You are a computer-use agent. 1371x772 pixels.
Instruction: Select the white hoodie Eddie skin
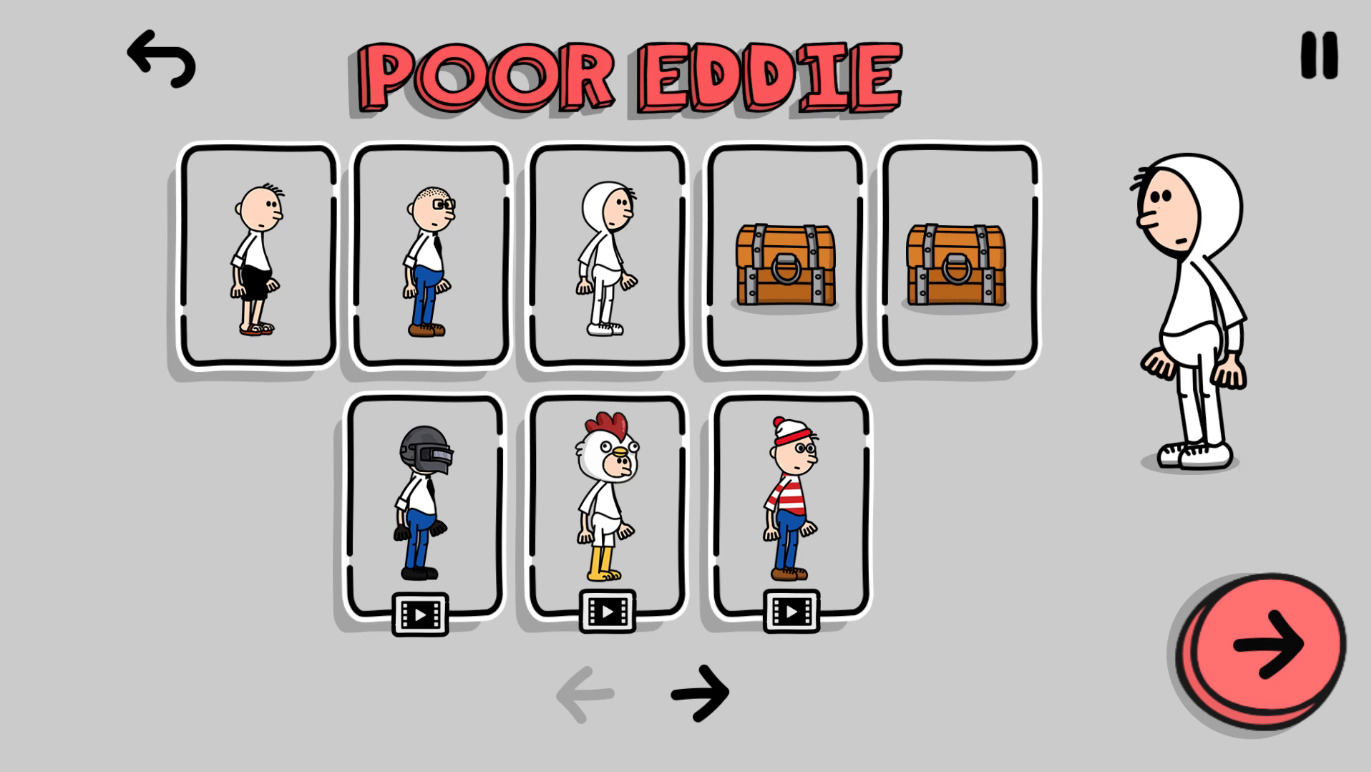tap(607, 257)
